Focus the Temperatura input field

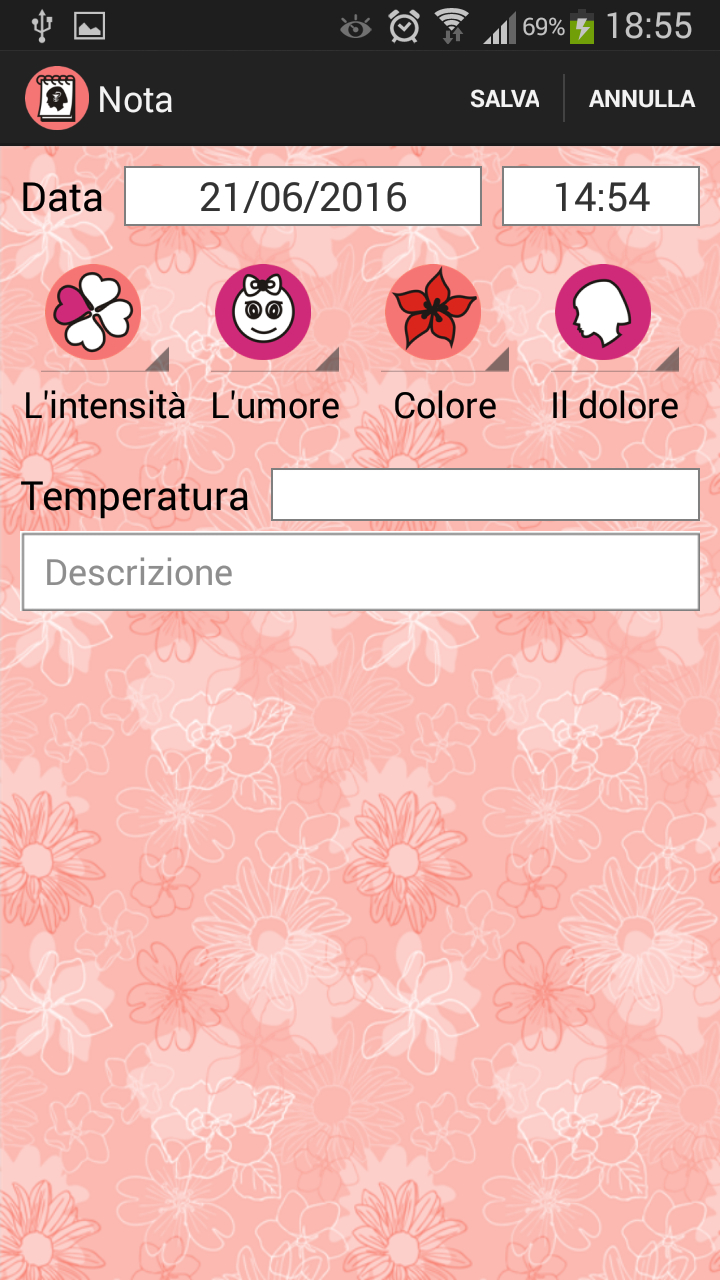(485, 495)
